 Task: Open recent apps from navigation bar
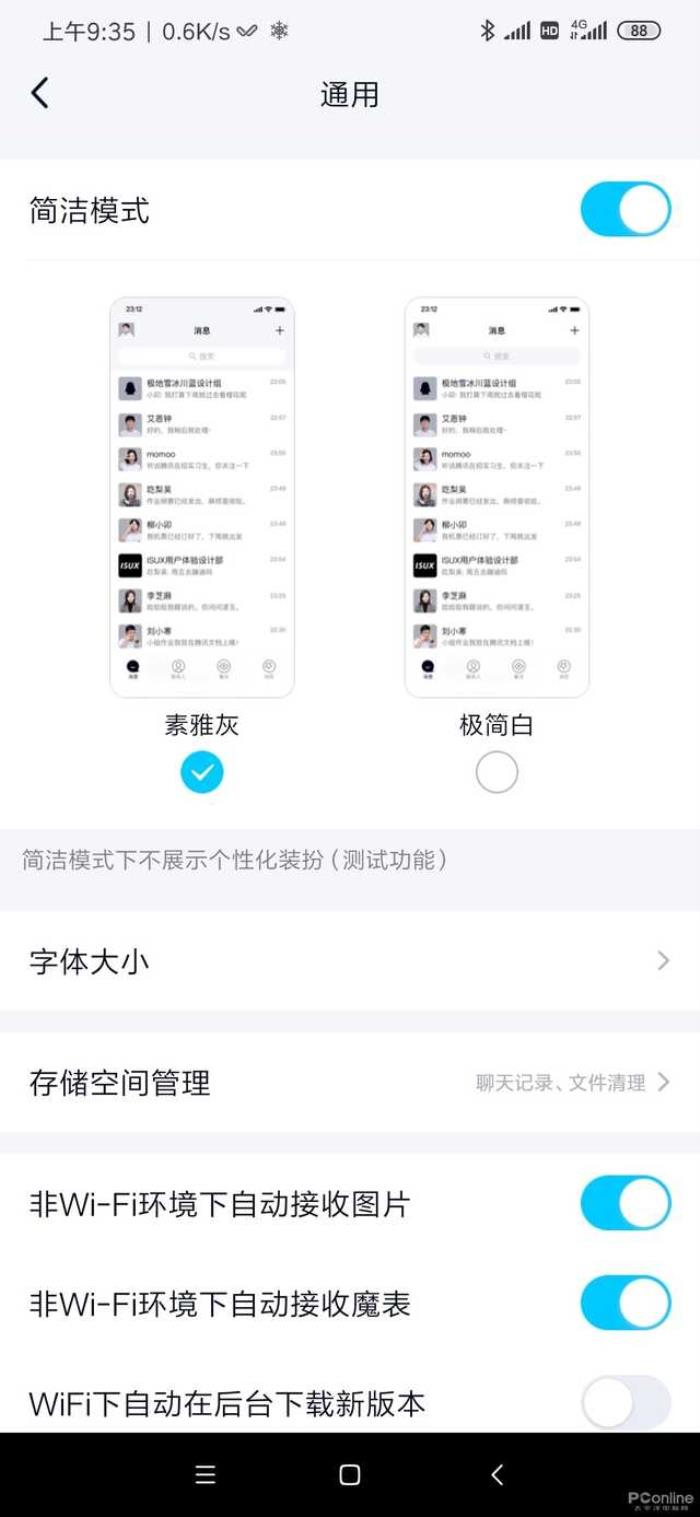(205, 1475)
